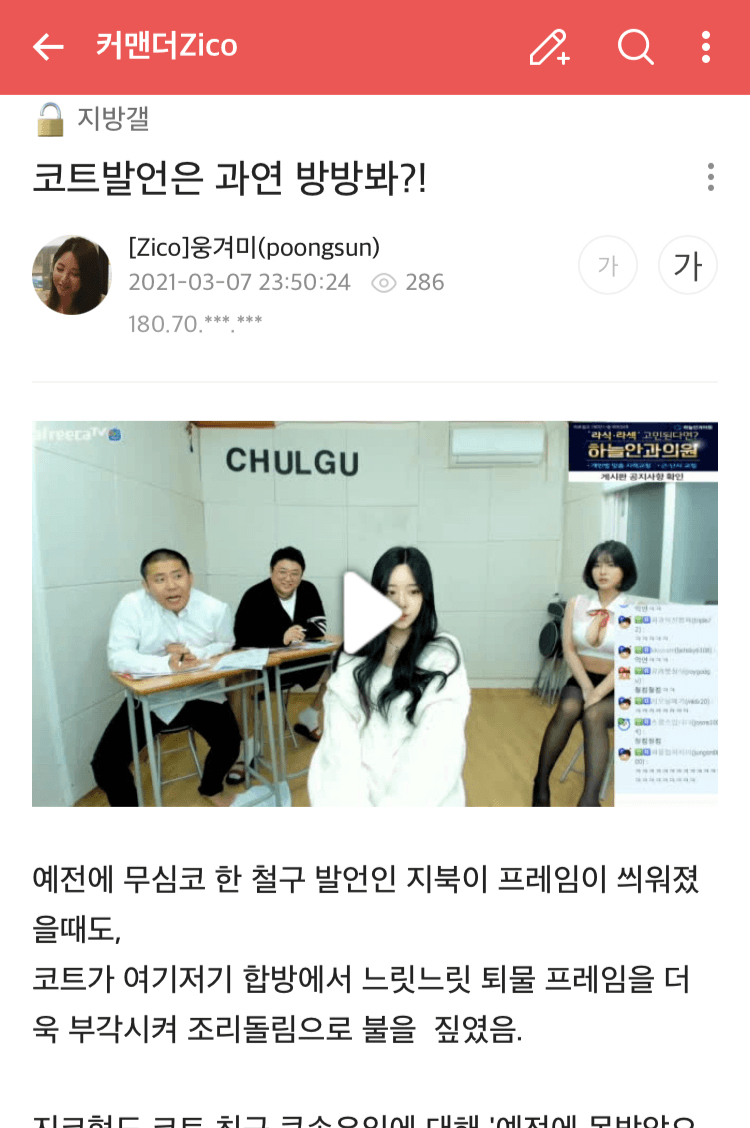Open author [Zico]웅겨미(poongsun) profile

pyautogui.click(x=254, y=247)
